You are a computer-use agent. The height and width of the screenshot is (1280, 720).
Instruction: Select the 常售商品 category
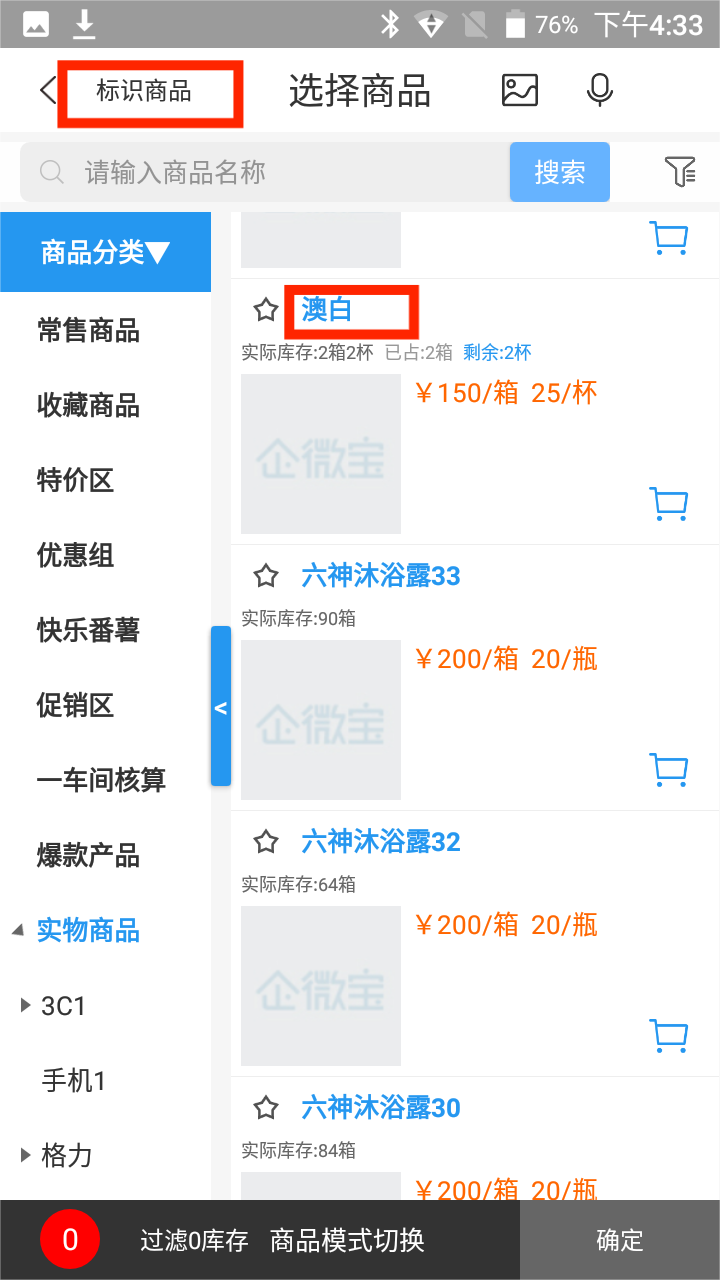[x=88, y=331]
